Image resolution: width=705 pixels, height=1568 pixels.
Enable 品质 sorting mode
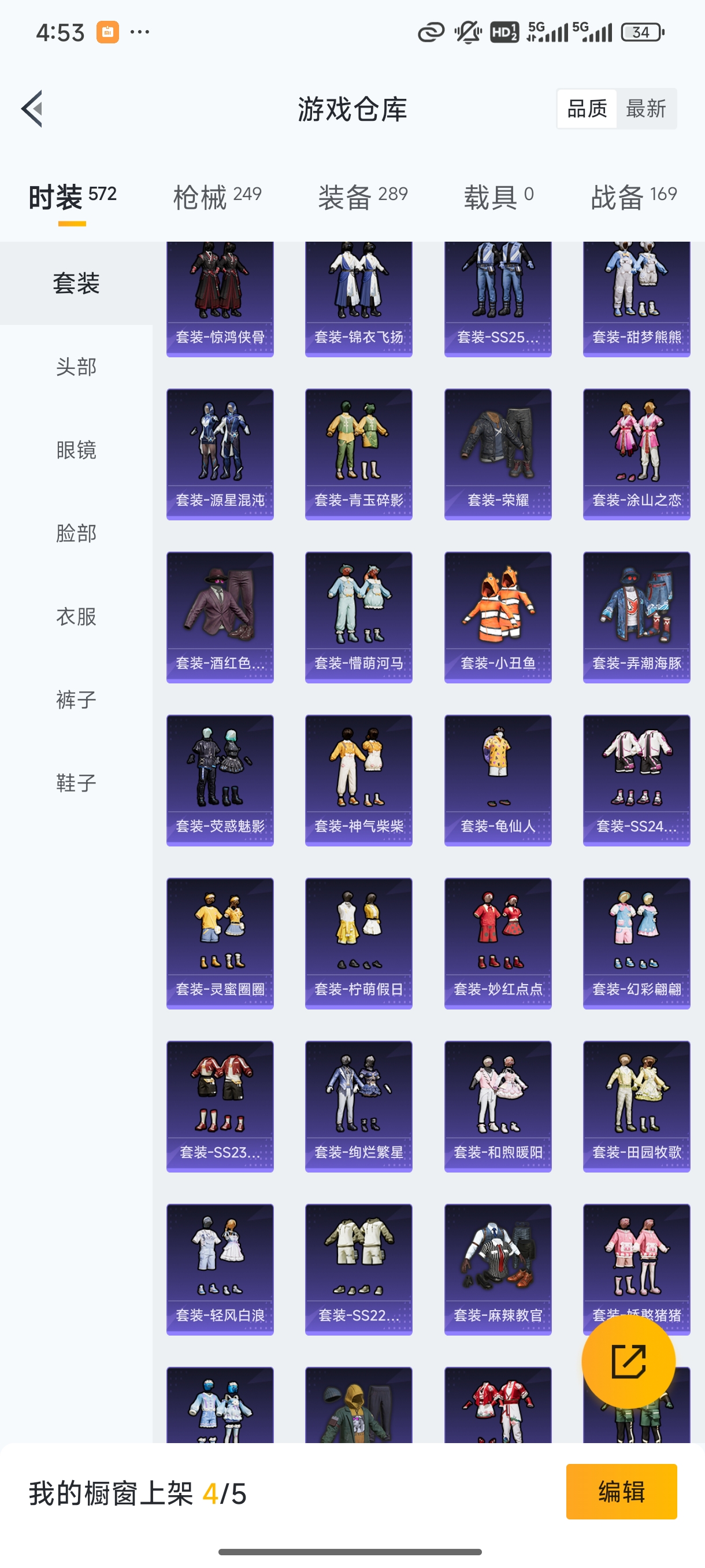588,108
